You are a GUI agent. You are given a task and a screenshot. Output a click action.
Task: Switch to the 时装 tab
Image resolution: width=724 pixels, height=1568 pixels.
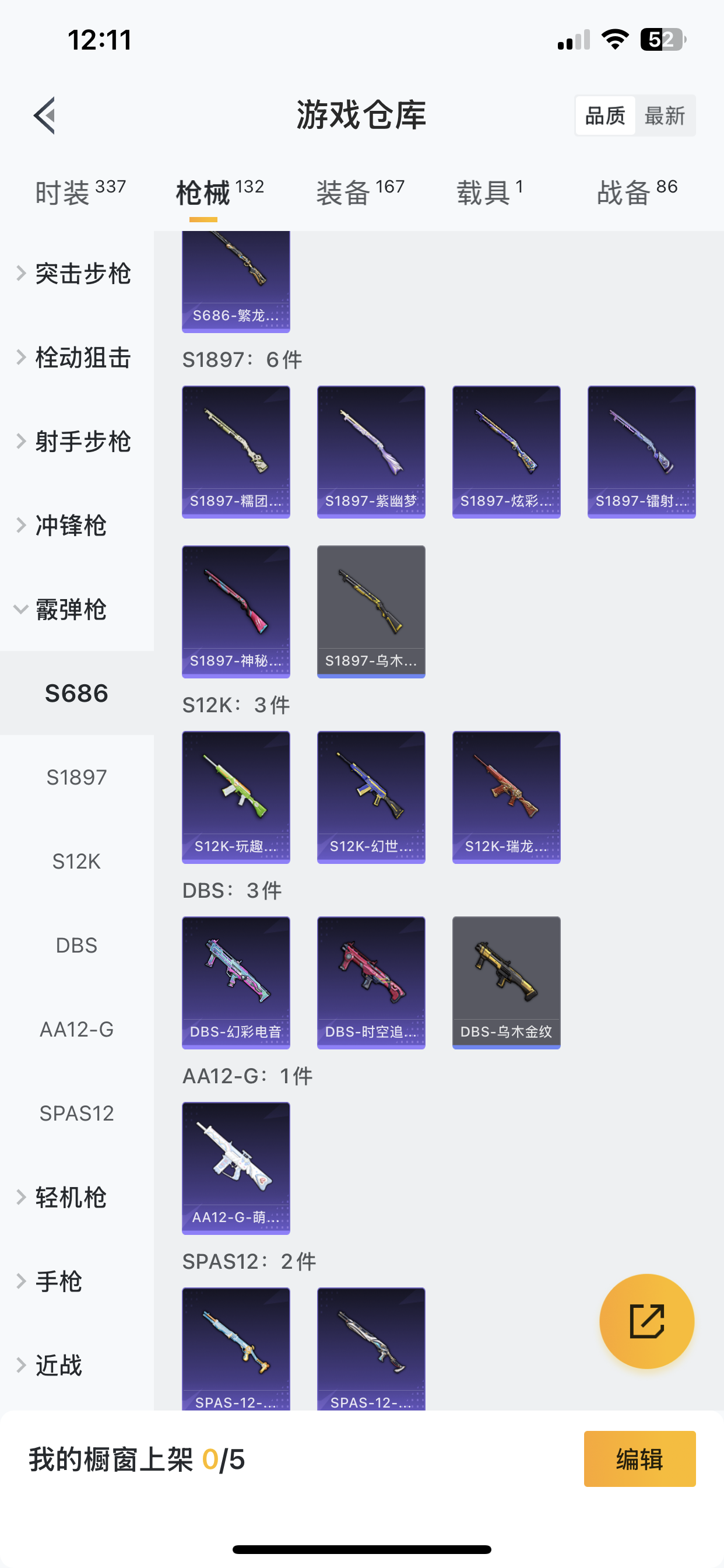pos(80,192)
